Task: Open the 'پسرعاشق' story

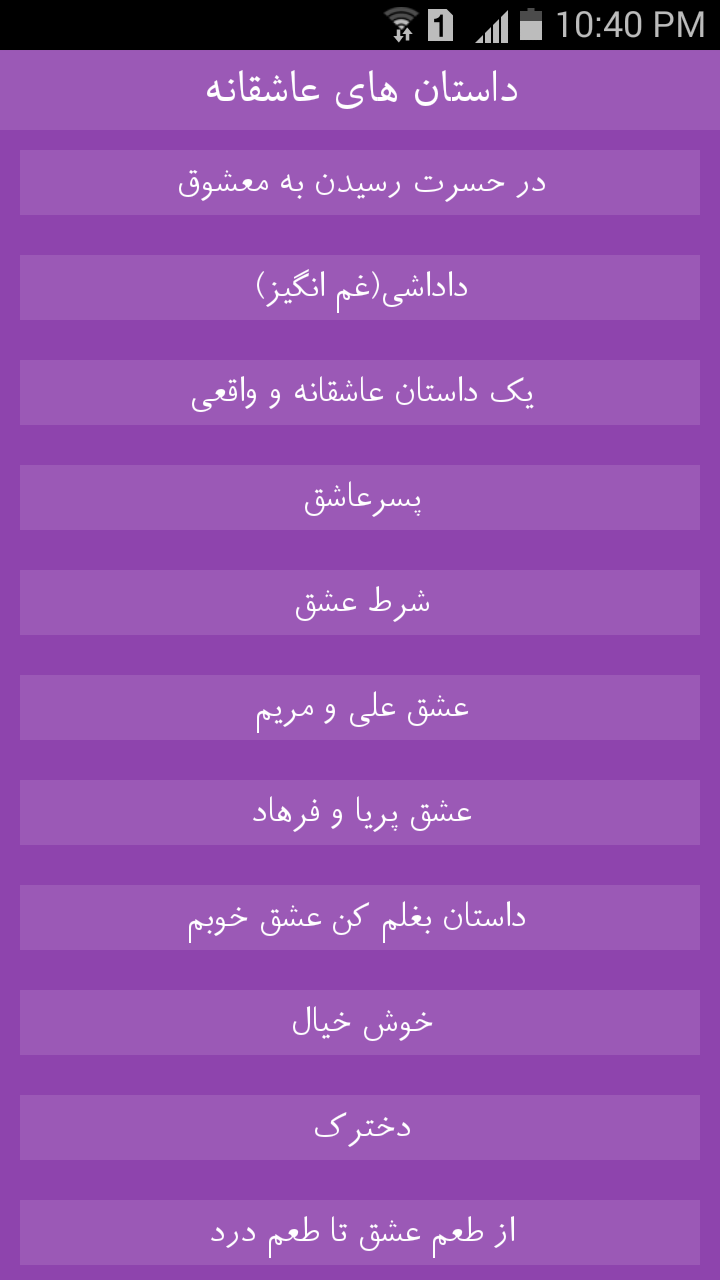Action: (360, 497)
